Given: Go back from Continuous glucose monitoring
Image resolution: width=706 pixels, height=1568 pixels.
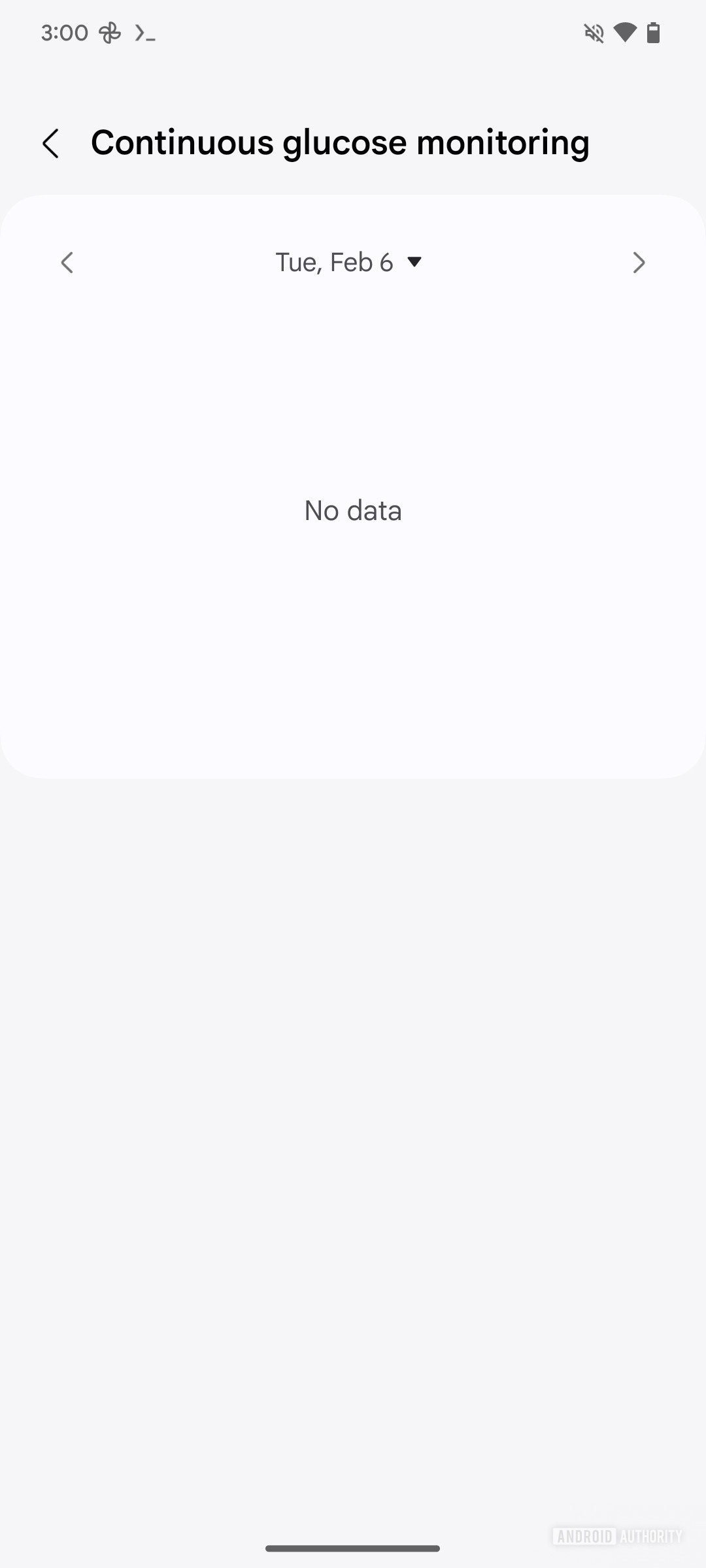Looking at the screenshot, I should coord(51,143).
